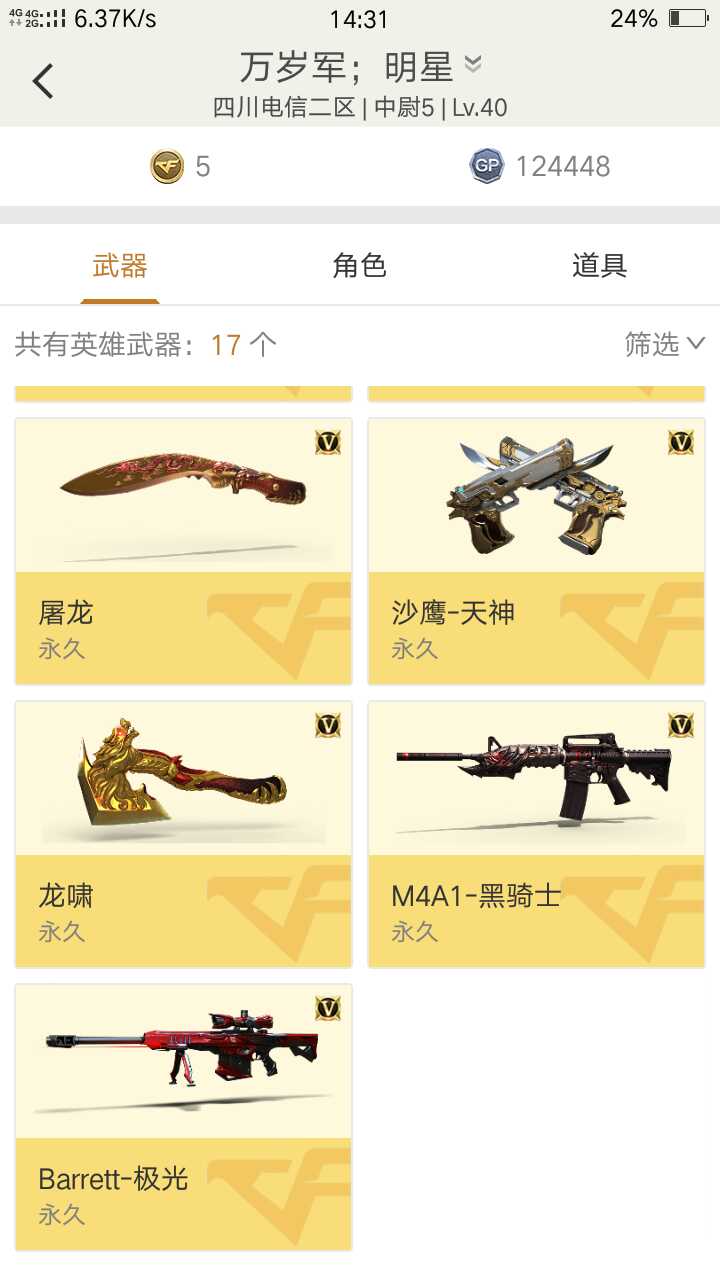Open the 筛选 filter dropdown
The width and height of the screenshot is (720, 1280).
coord(665,345)
